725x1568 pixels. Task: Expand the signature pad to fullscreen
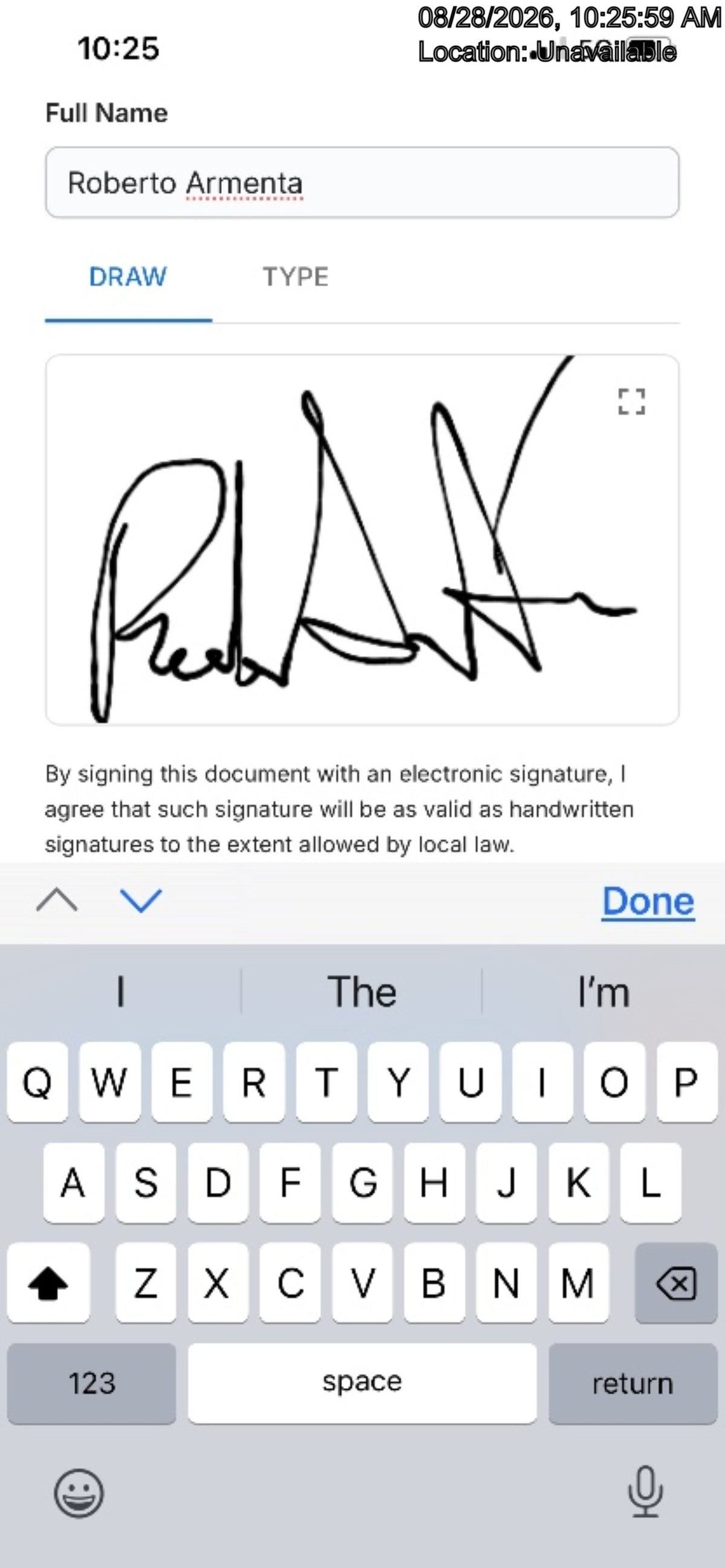click(632, 402)
